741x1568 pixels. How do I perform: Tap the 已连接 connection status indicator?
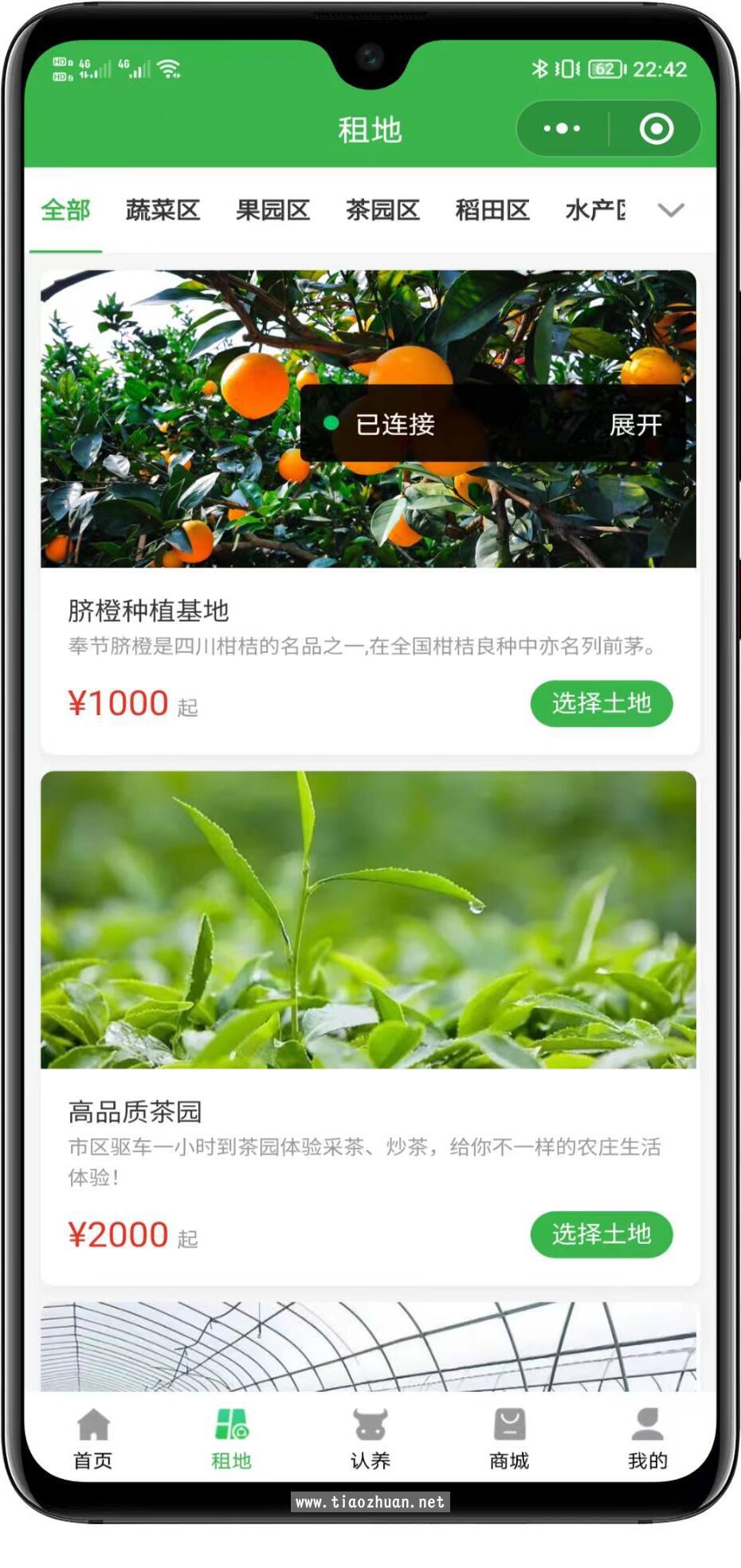click(x=380, y=425)
